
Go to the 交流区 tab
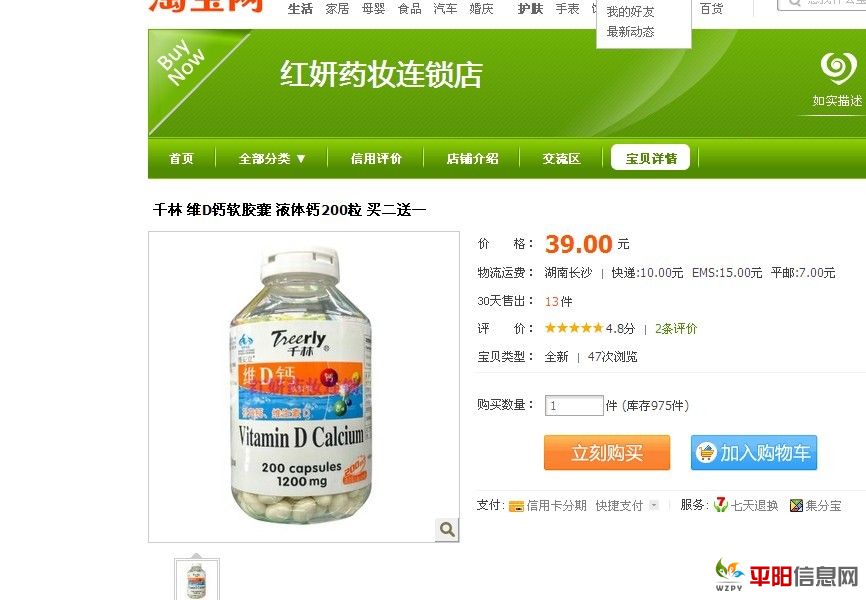[x=561, y=158]
